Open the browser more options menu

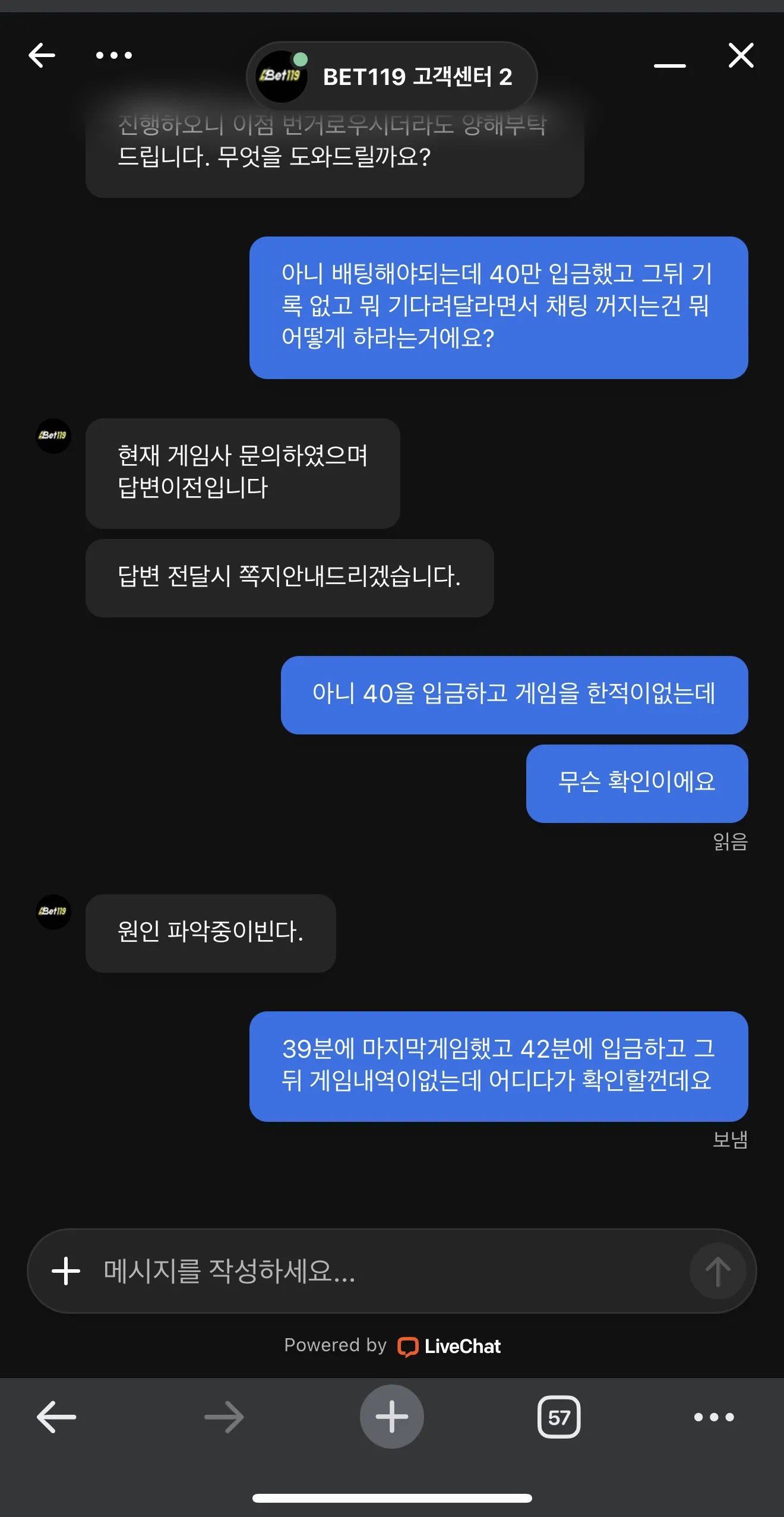tap(714, 1417)
